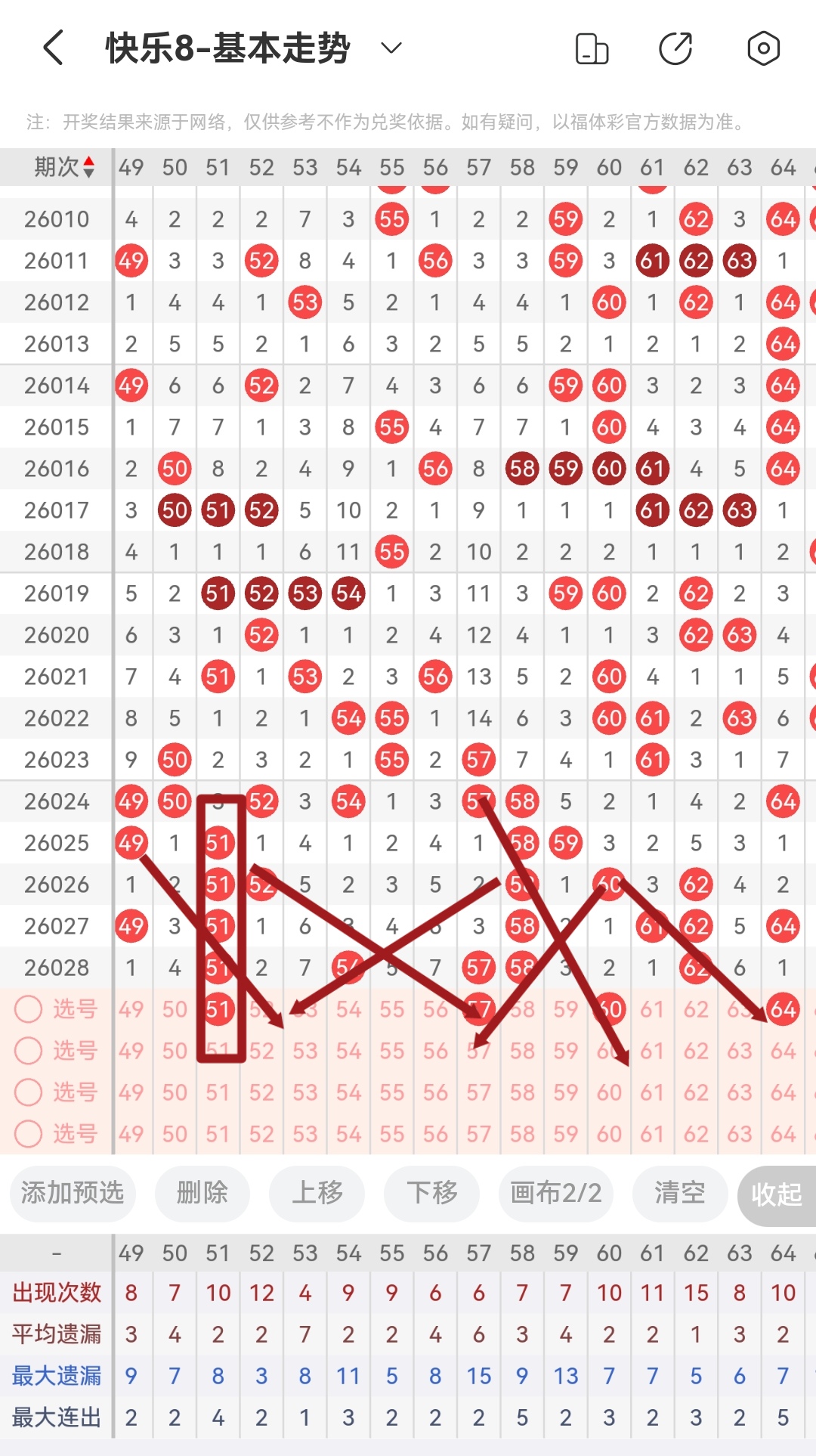Open chart settings hexagon icon
This screenshot has height=1456, width=816.
tap(763, 49)
